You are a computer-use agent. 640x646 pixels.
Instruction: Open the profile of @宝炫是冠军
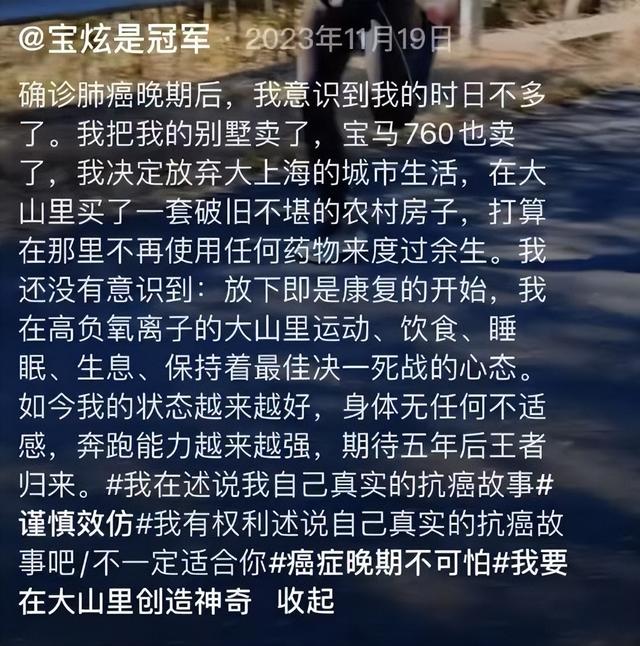(115, 41)
